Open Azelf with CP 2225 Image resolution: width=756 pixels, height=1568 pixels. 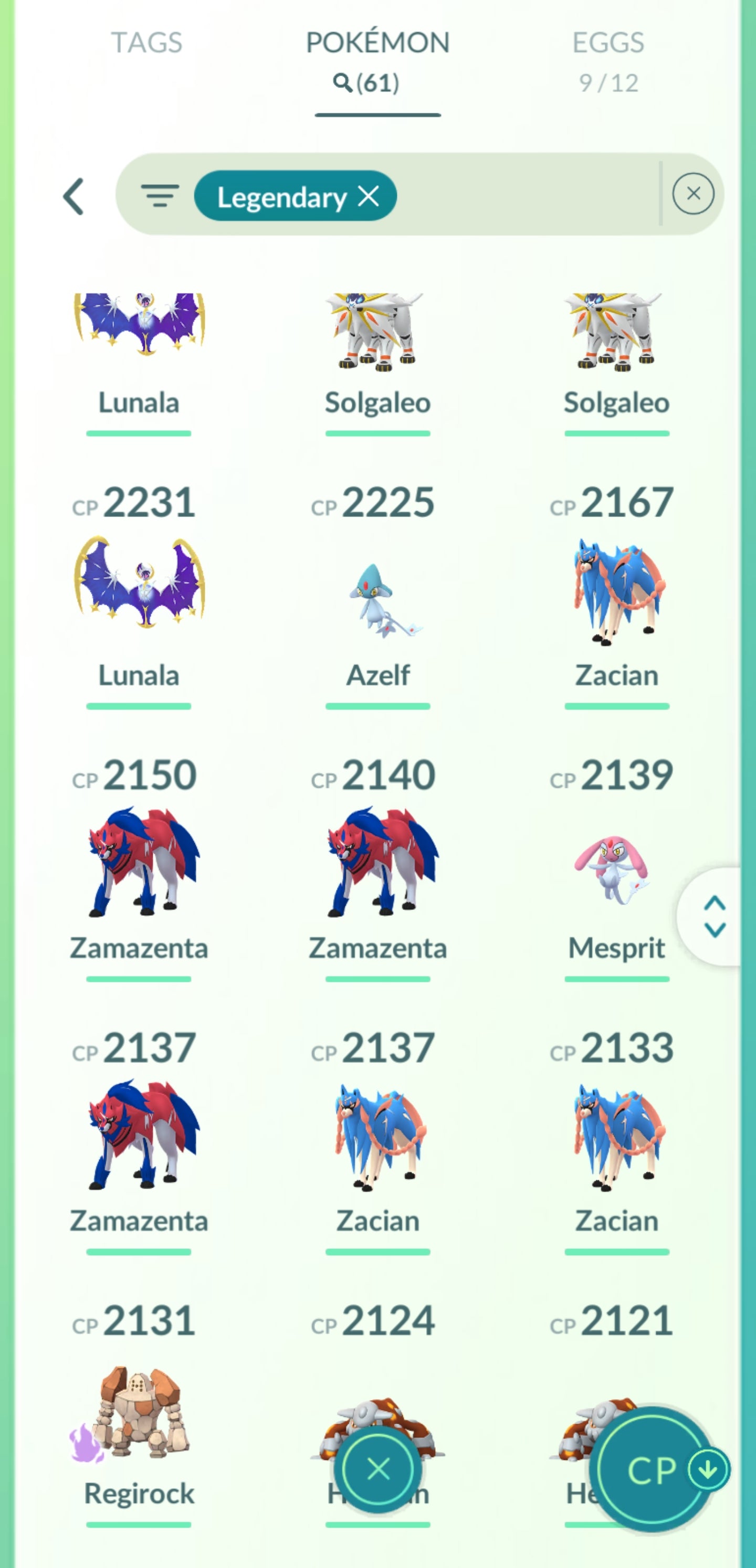point(377,600)
